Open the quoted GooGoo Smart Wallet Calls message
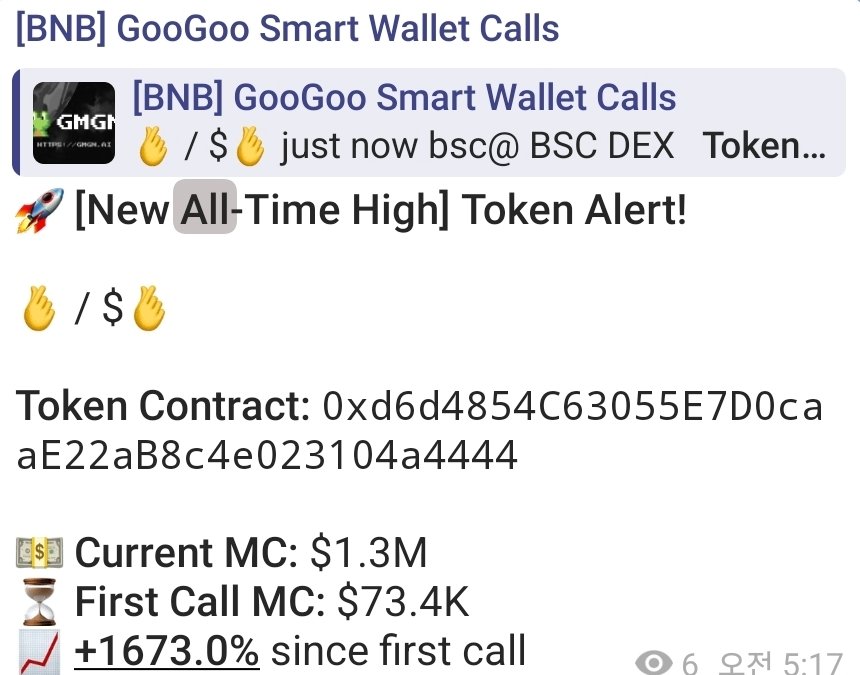Image resolution: width=860 pixels, height=675 pixels. pyautogui.click(x=430, y=122)
